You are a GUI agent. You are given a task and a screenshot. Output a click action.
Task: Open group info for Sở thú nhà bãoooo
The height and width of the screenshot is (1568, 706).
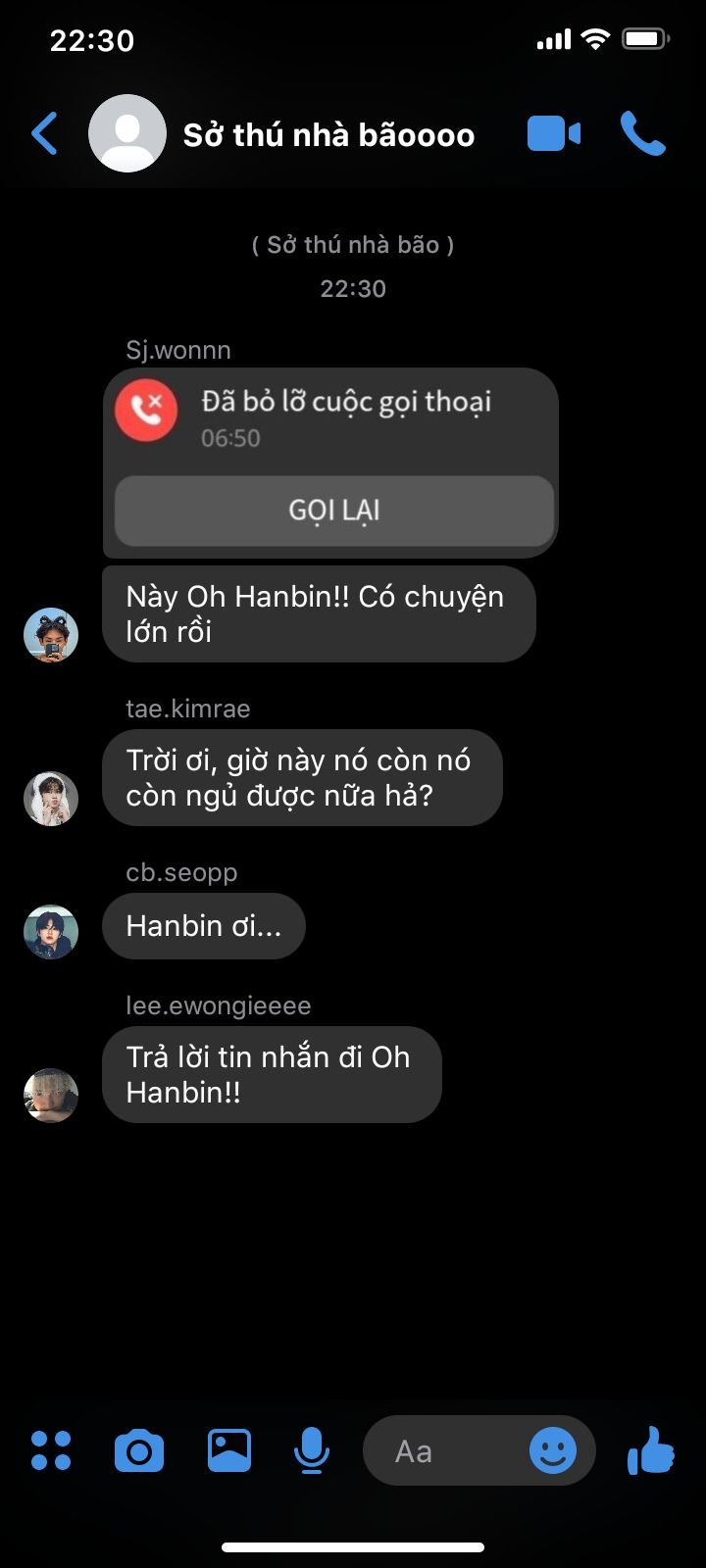coord(328,134)
